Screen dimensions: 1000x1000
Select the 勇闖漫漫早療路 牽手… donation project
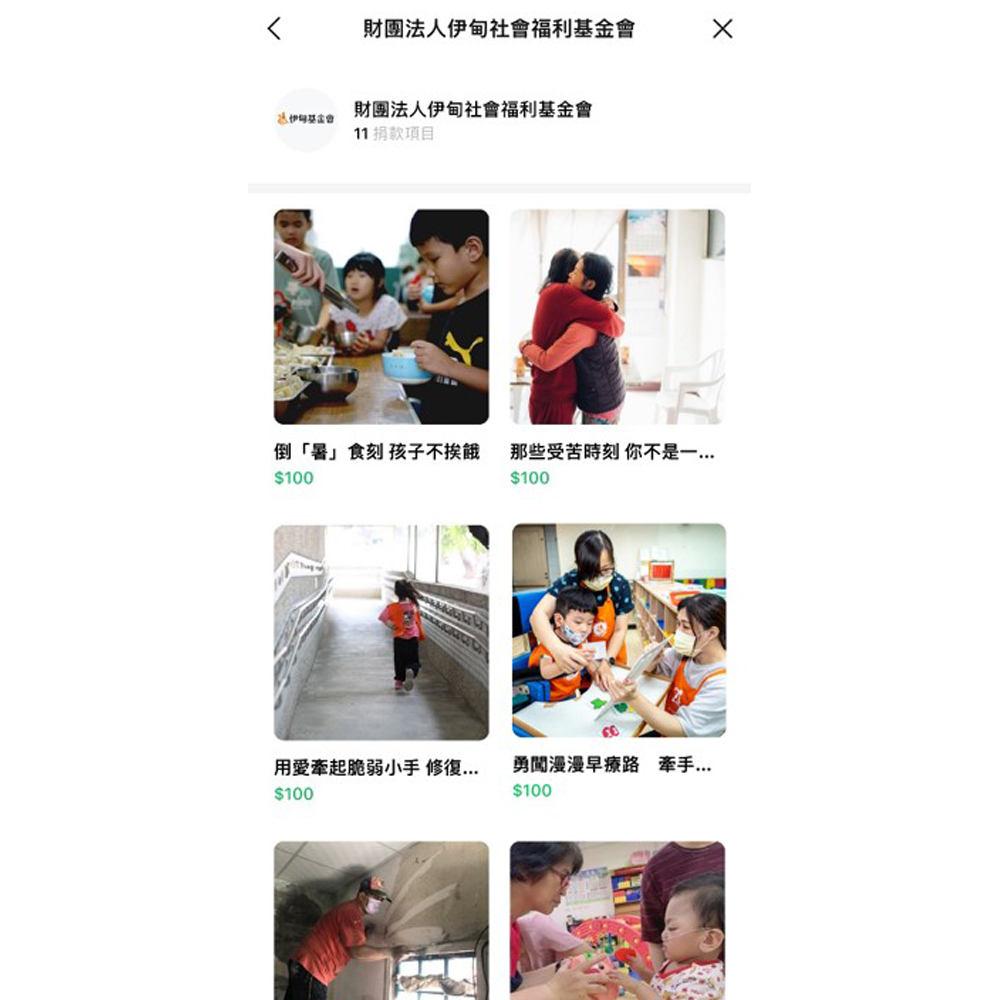(x=619, y=630)
